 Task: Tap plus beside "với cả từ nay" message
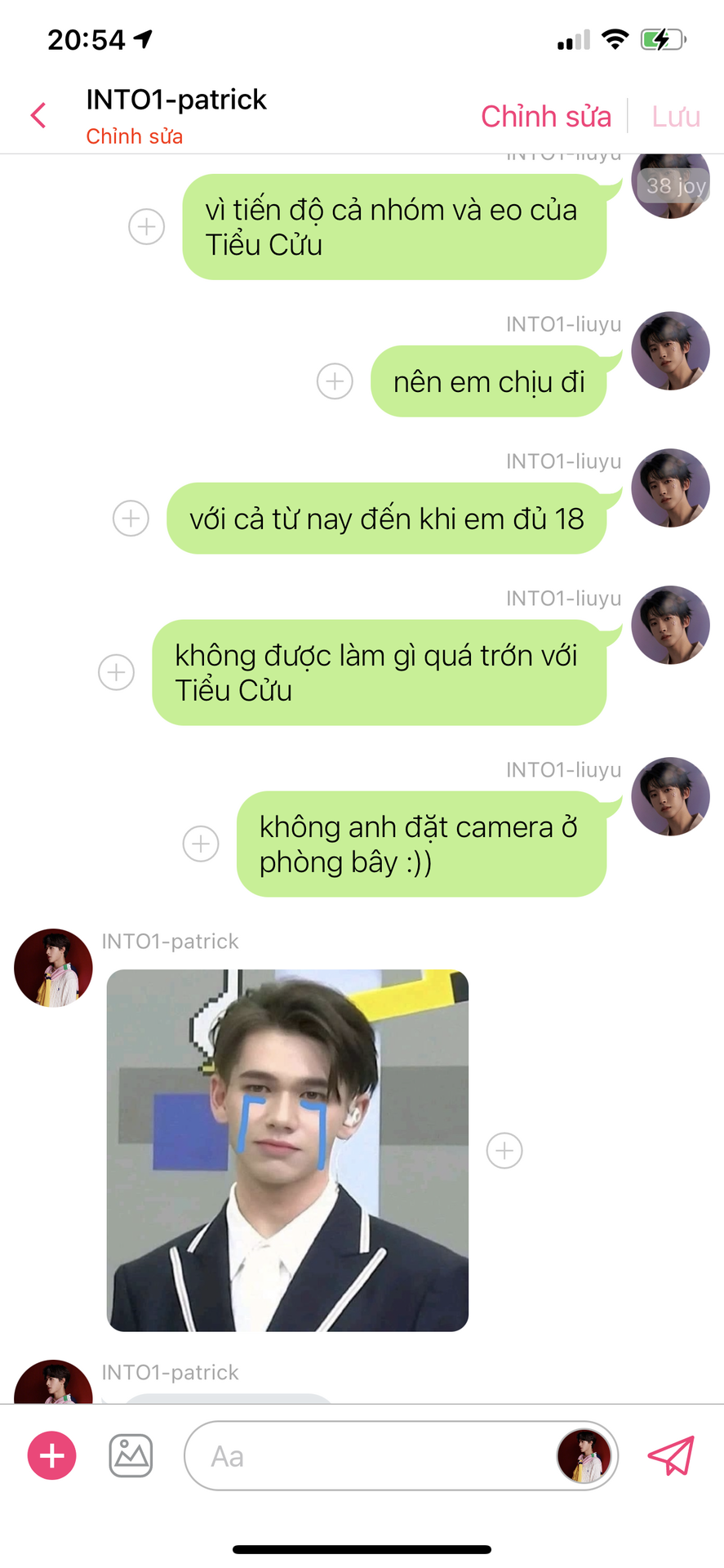coord(131,519)
